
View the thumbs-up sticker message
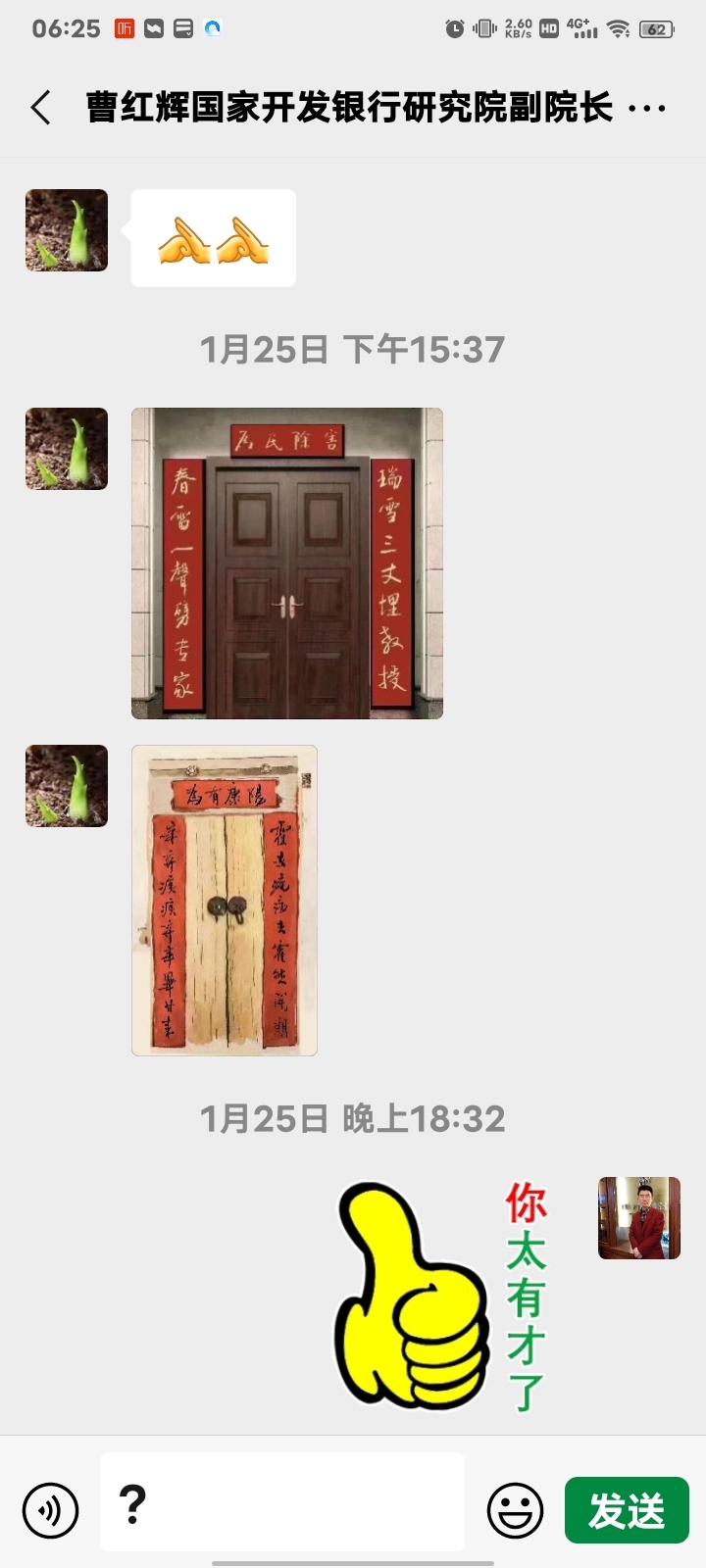pyautogui.click(x=441, y=1296)
